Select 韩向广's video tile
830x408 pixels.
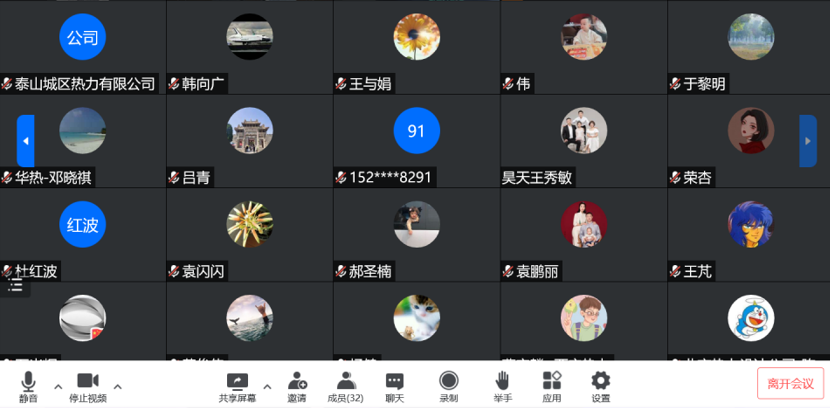(x=249, y=46)
